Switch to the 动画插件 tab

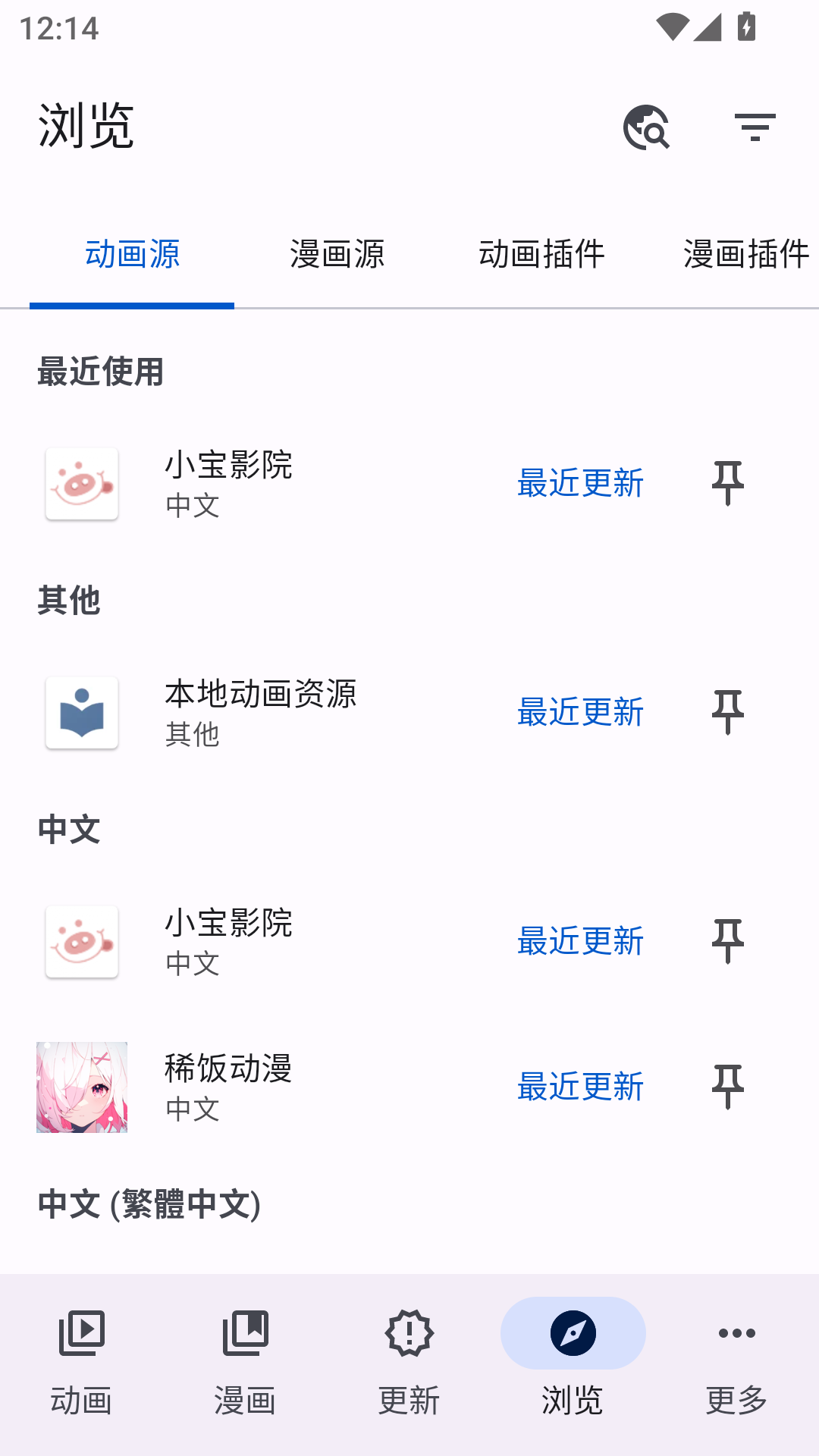541,256
